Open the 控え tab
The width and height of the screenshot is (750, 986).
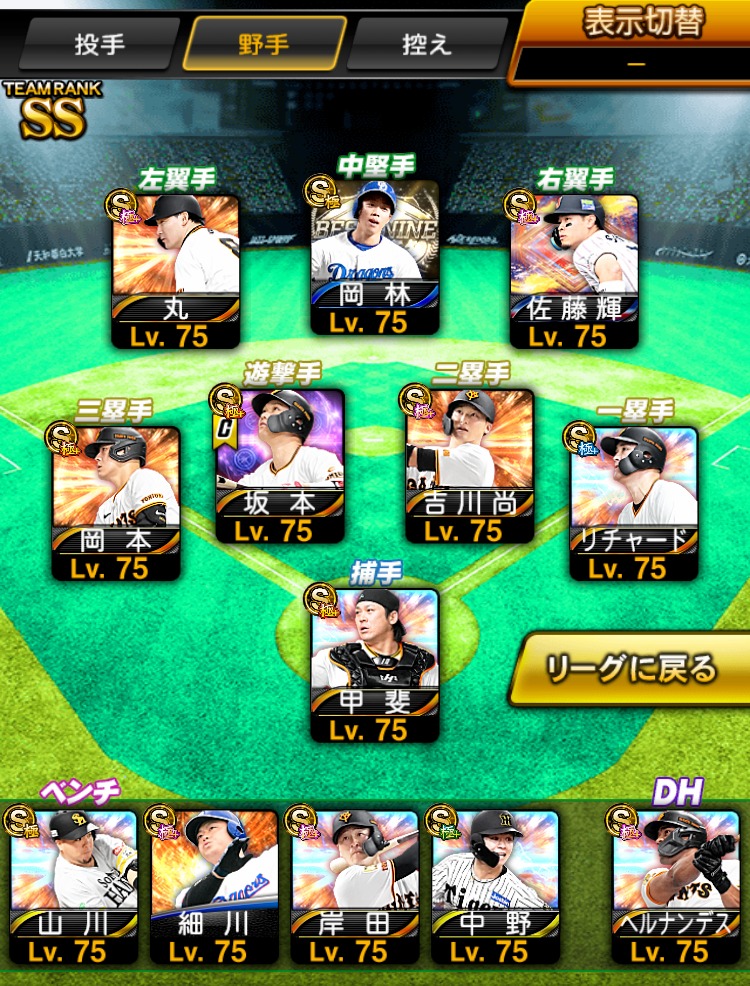426,43
